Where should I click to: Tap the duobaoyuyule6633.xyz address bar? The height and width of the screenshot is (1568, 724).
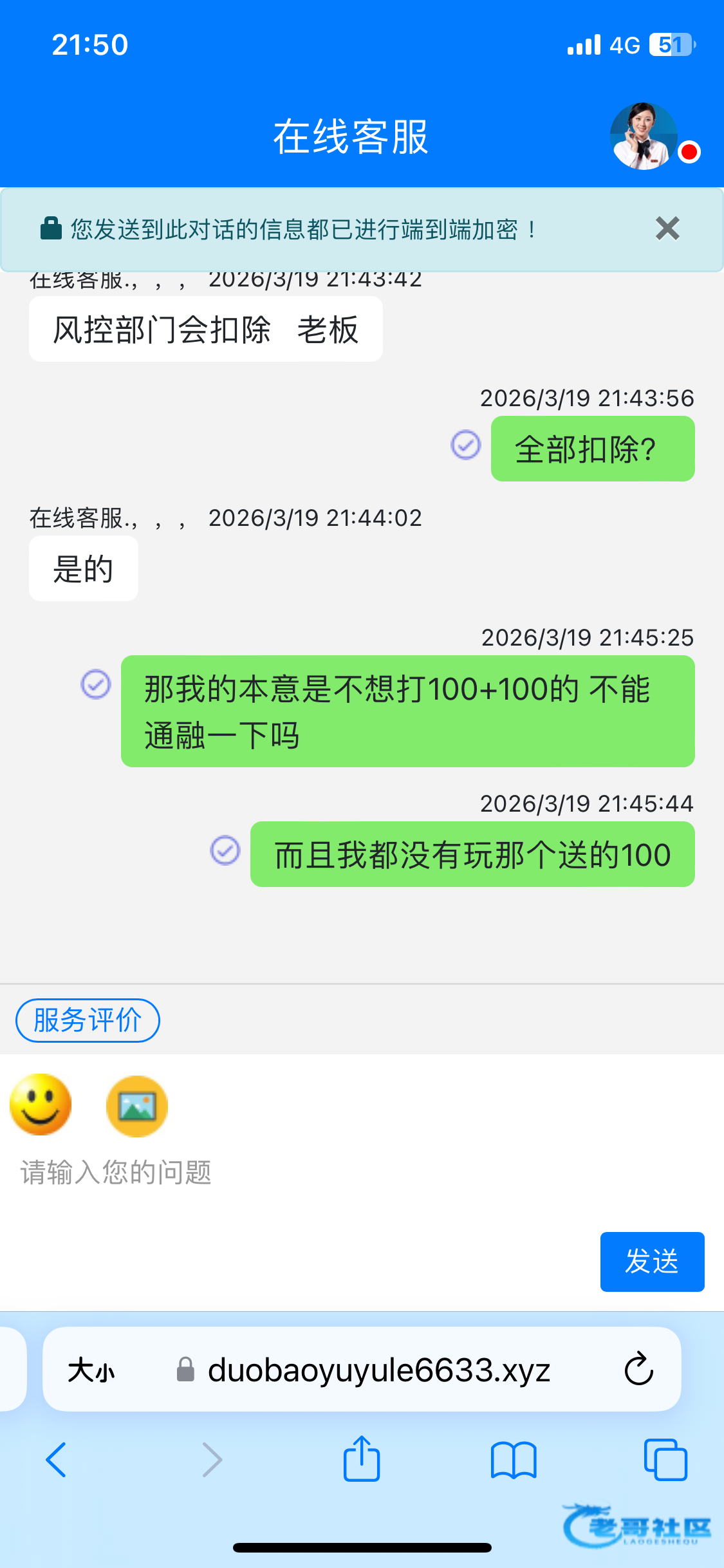[x=378, y=1370]
